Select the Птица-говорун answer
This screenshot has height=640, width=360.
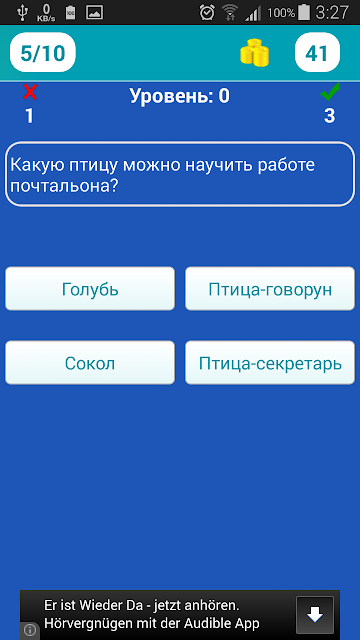pos(270,289)
